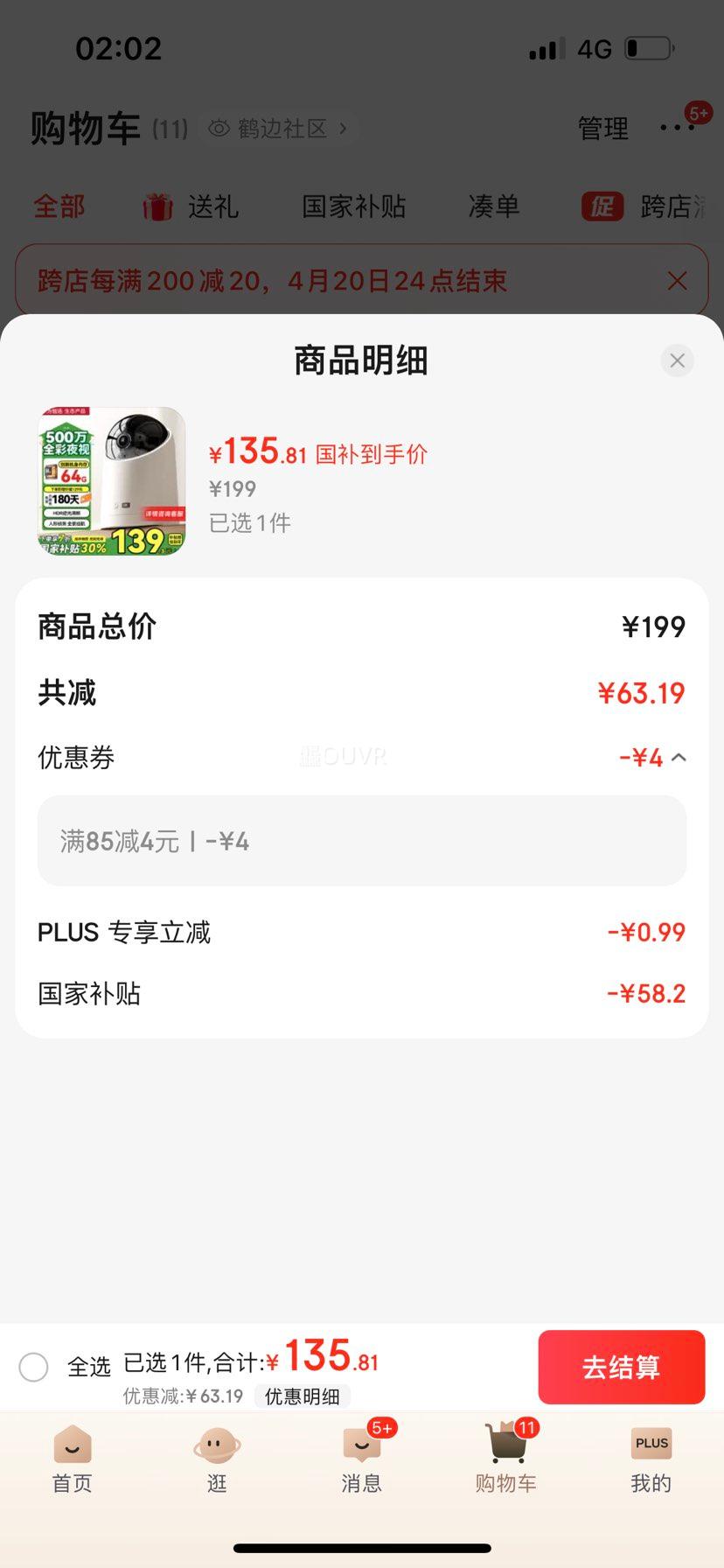Tap the 去结算 checkout button
Screen dimensions: 724x1568
click(621, 1367)
